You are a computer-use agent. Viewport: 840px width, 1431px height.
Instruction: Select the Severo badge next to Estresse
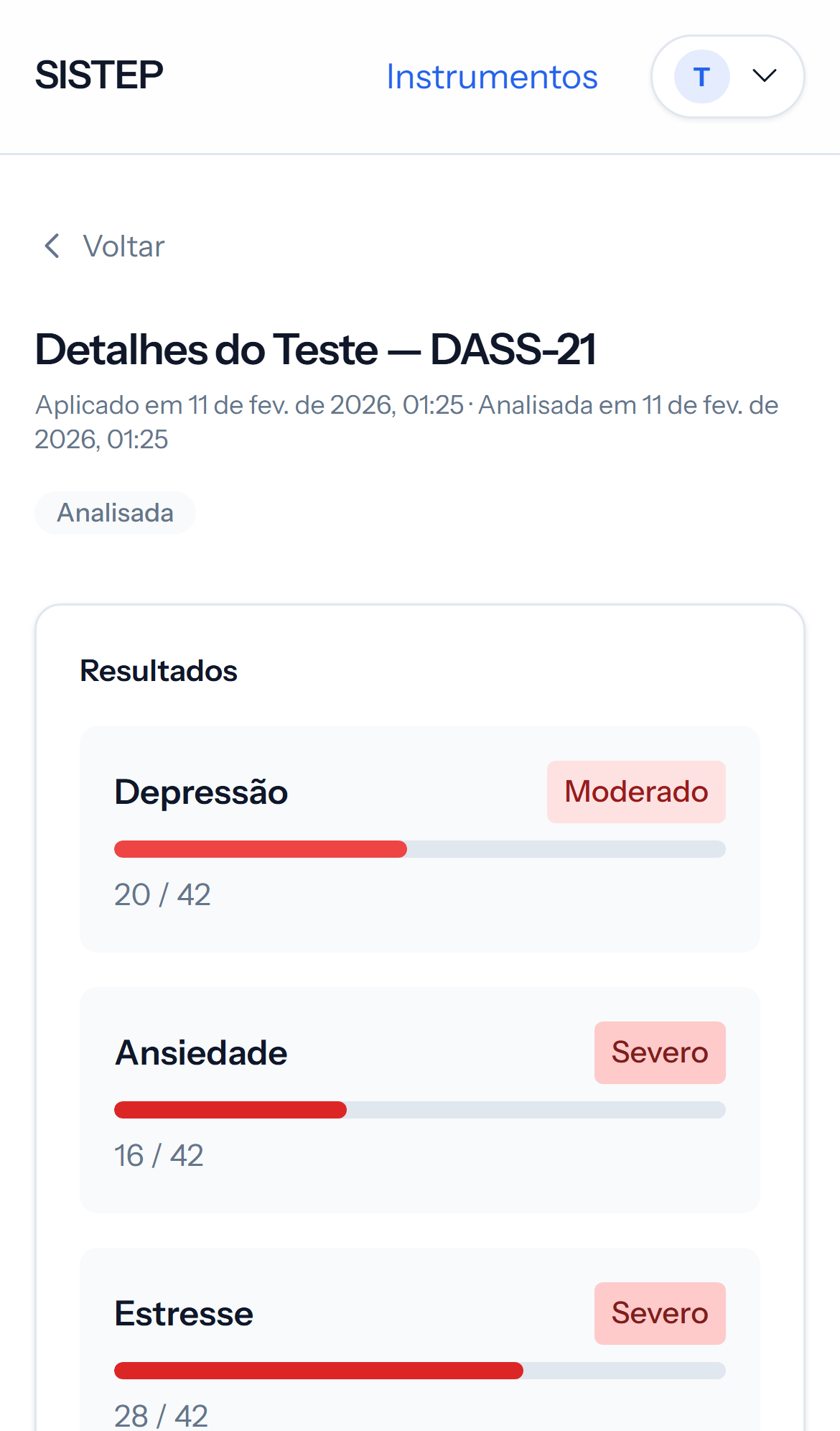[x=659, y=1313]
